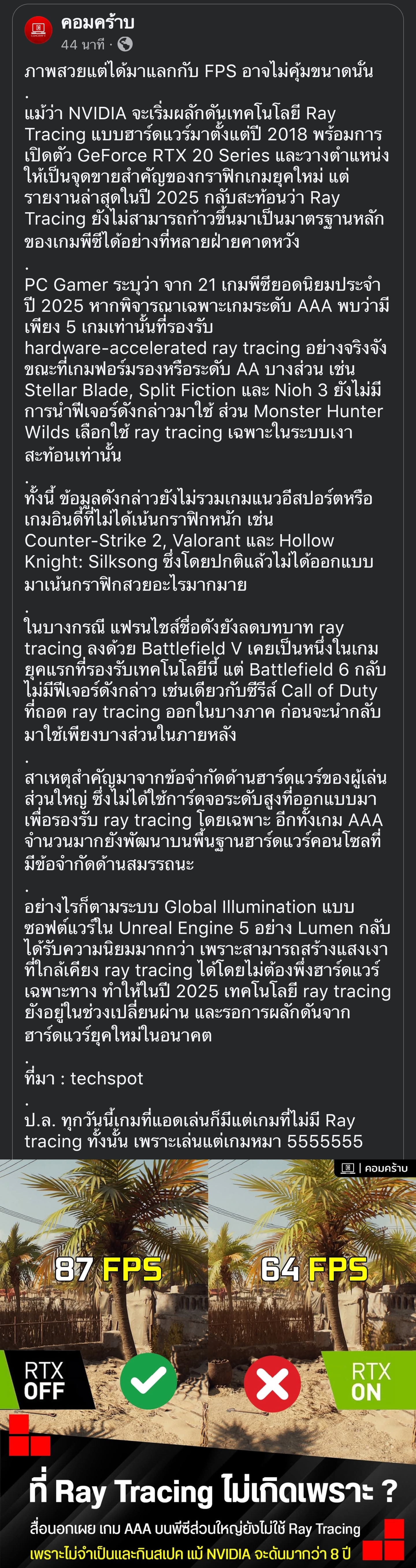Tap the page name คอมคร้าบ
Viewport: 416px width, 1568px height.
click(x=97, y=23)
